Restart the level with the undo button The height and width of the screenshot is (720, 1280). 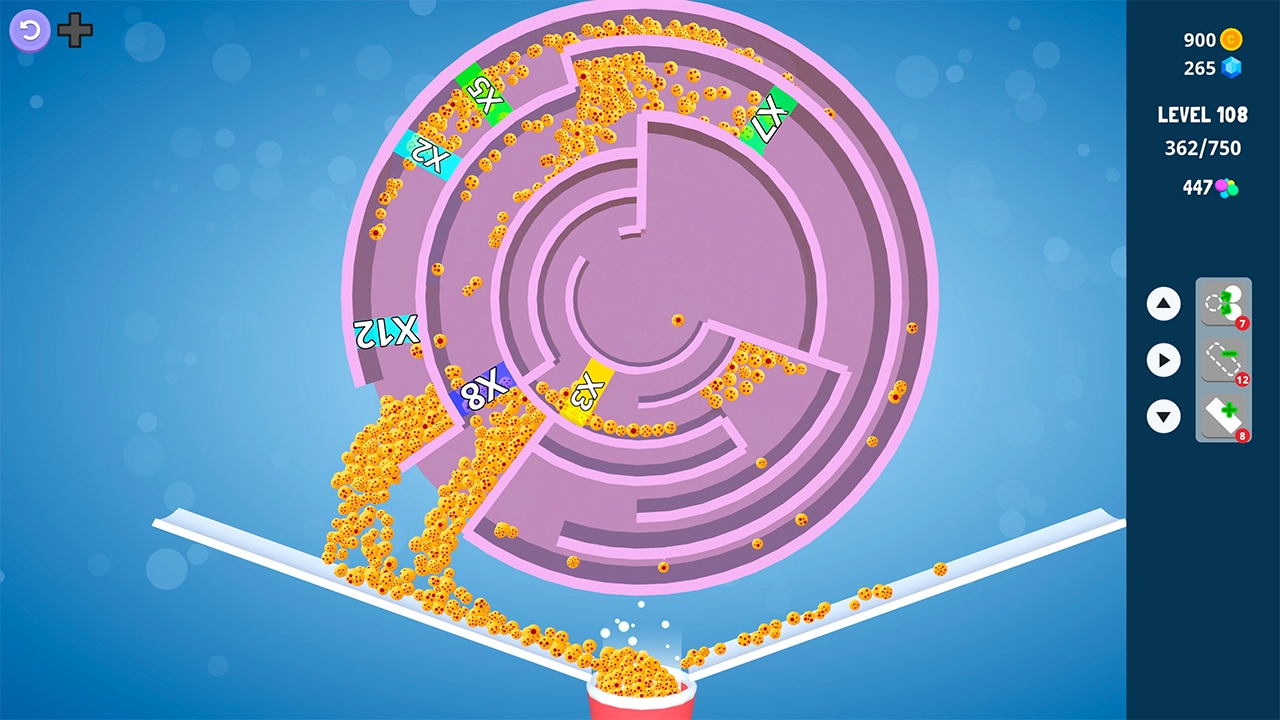click(x=30, y=30)
